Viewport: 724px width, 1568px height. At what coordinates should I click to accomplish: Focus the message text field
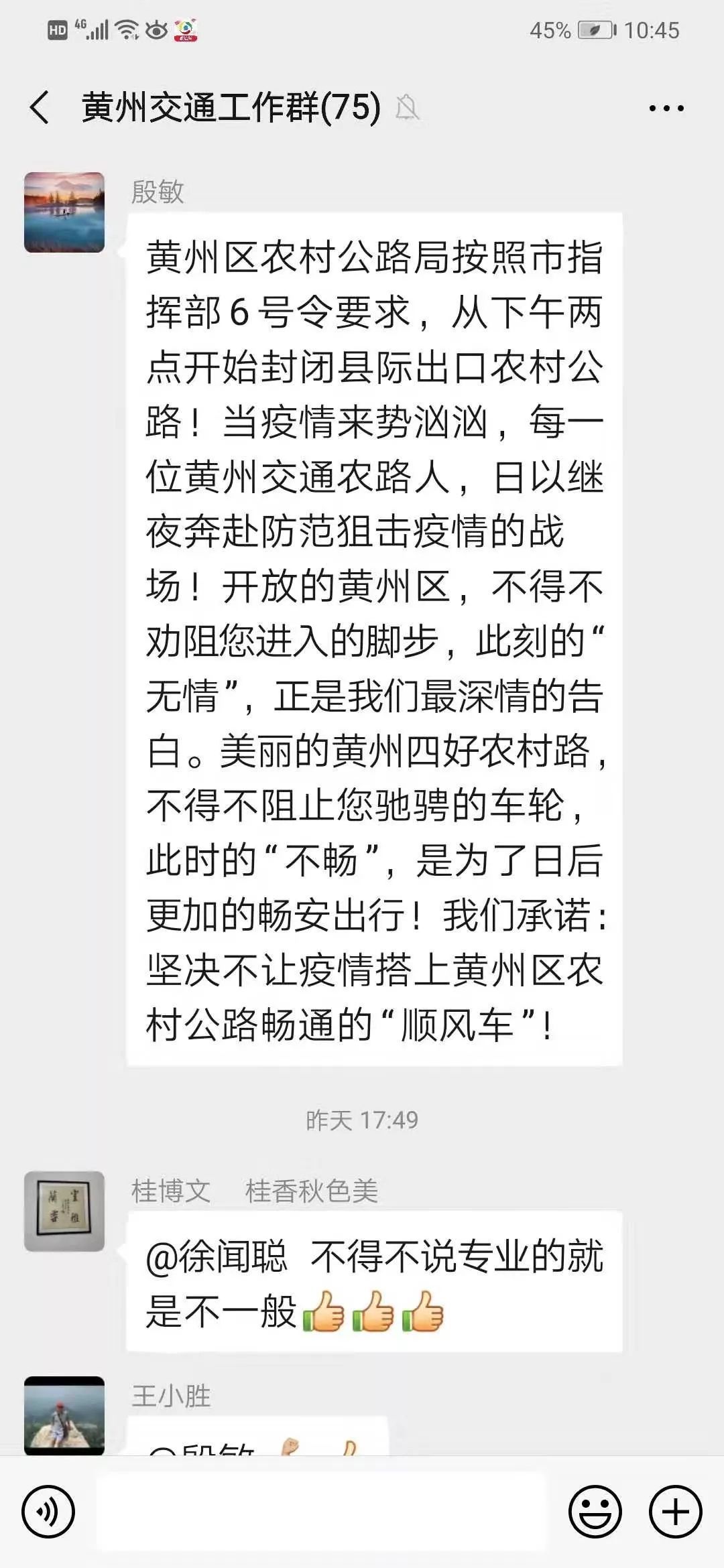pyautogui.click(x=322, y=1512)
